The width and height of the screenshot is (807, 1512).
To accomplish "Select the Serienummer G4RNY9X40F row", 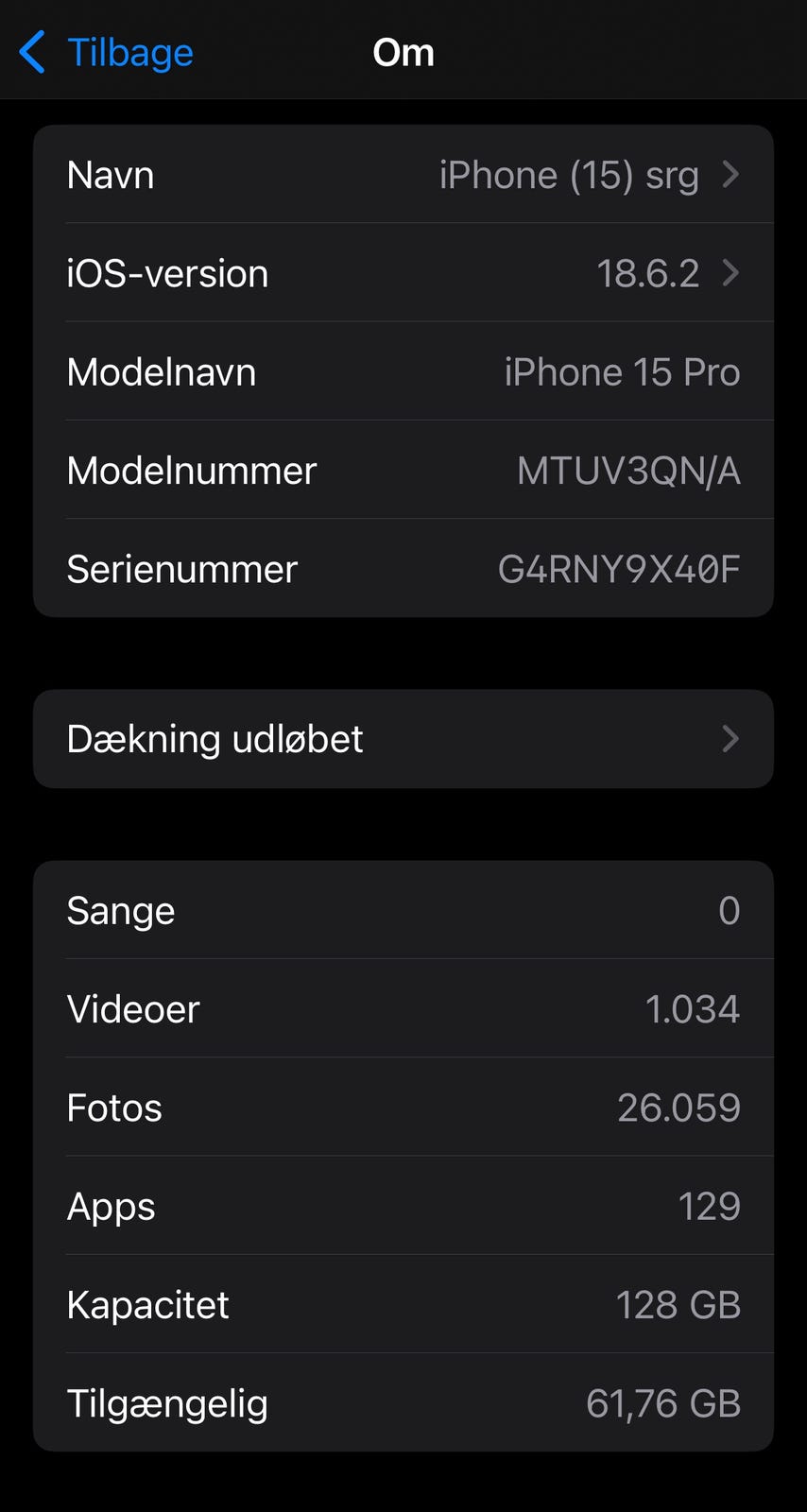I will pos(403,568).
